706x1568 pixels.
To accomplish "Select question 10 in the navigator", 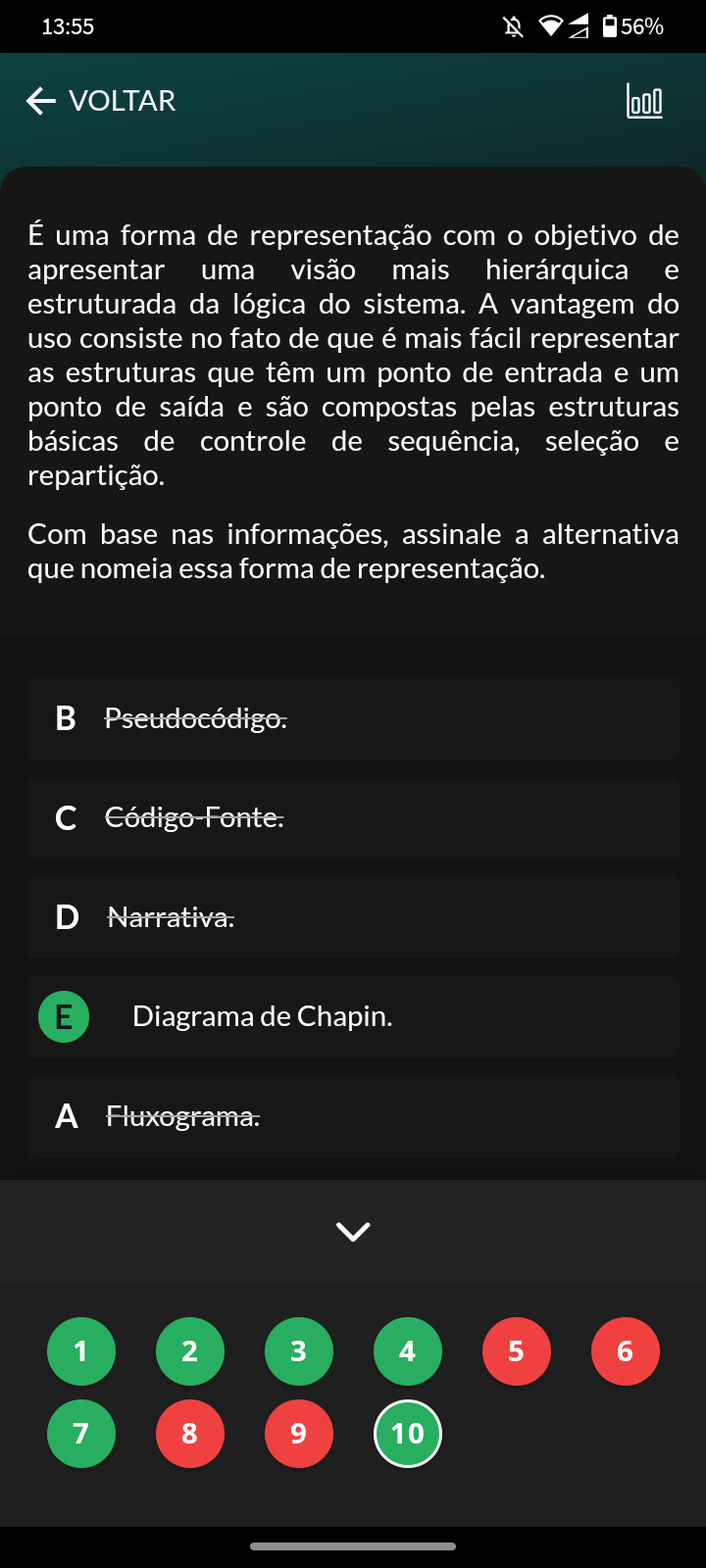I will pos(408,1434).
